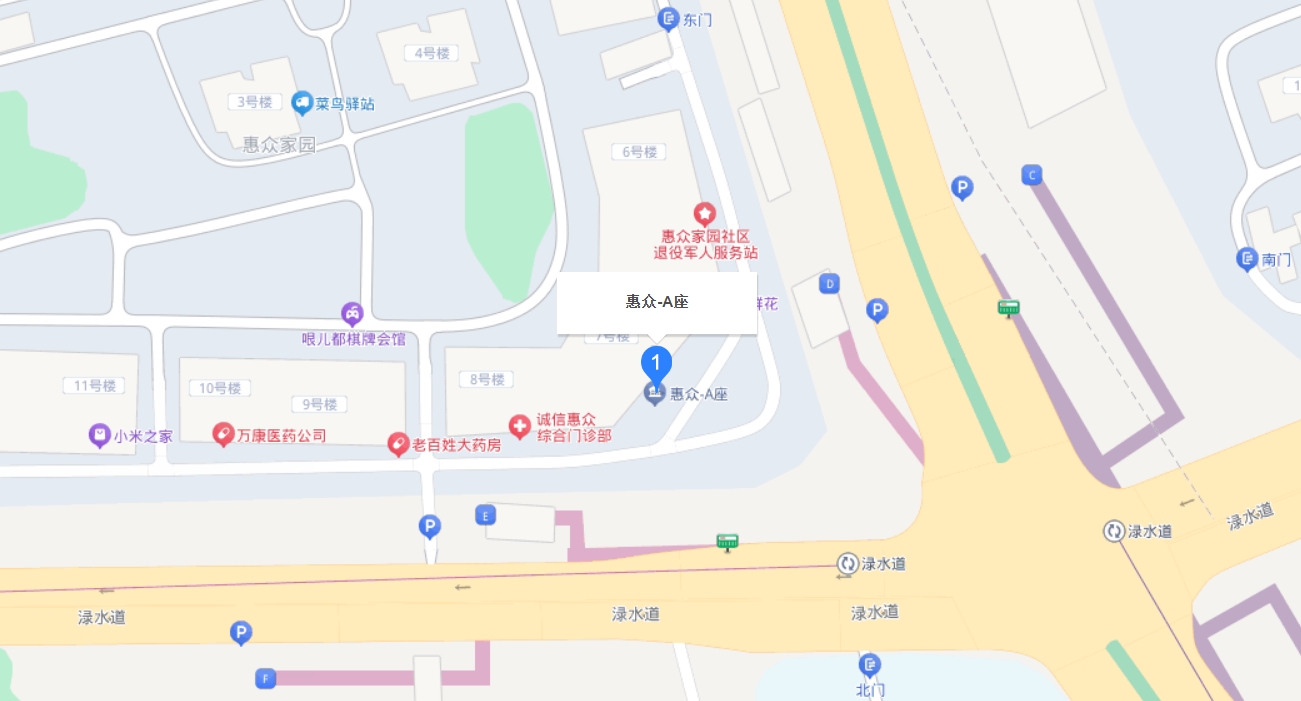Tap the blue location marker numbered 1

[656, 362]
